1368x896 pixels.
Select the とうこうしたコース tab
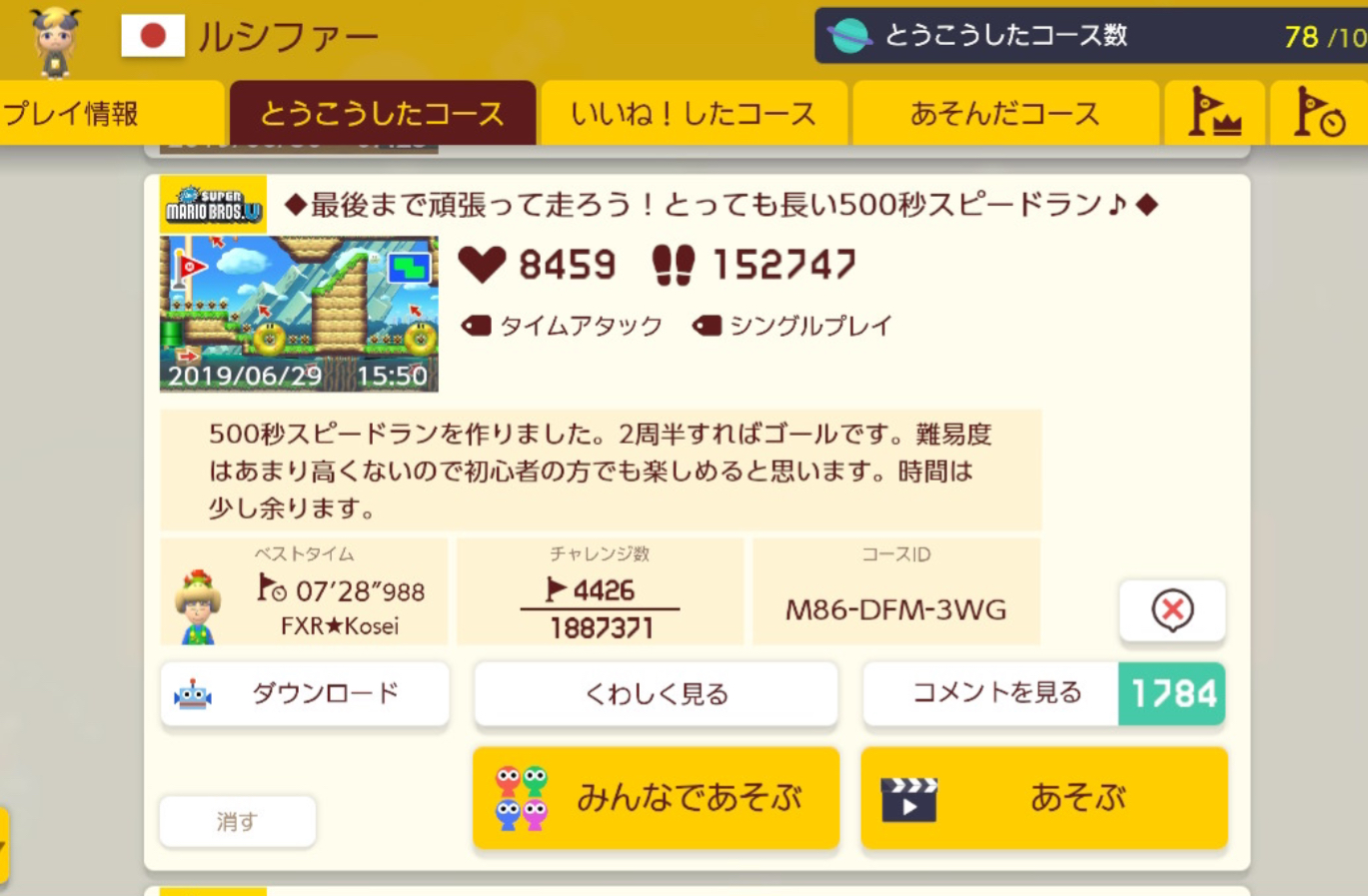click(382, 114)
